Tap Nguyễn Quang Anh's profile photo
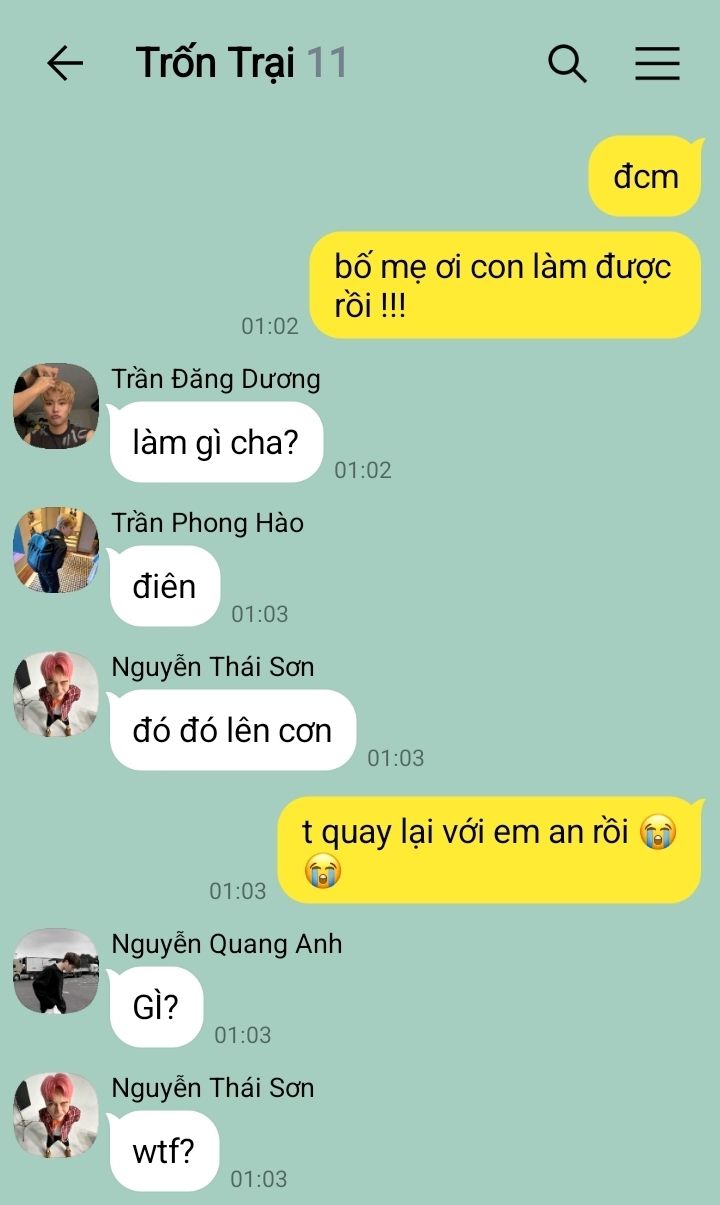Image resolution: width=720 pixels, height=1205 pixels. [x=56, y=971]
